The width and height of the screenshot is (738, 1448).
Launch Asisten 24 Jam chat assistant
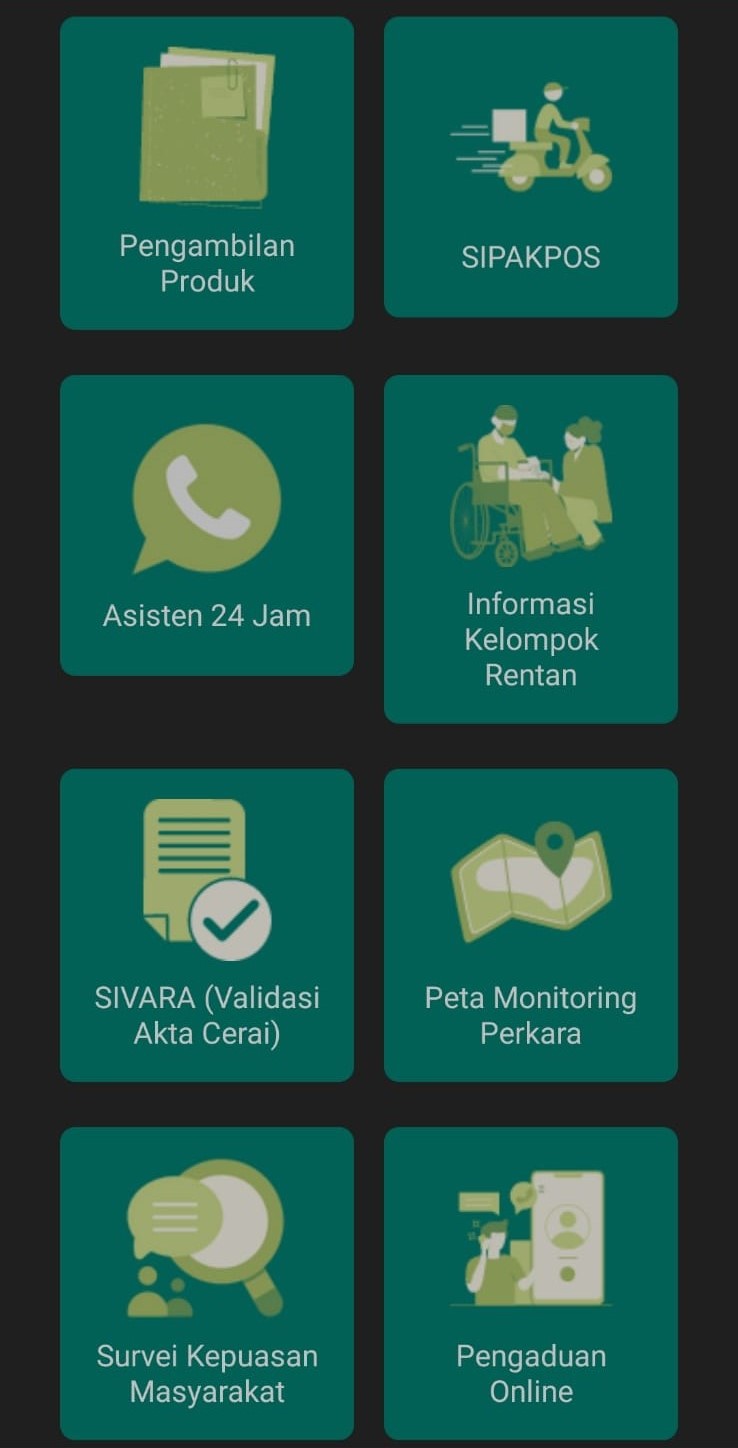tap(207, 525)
